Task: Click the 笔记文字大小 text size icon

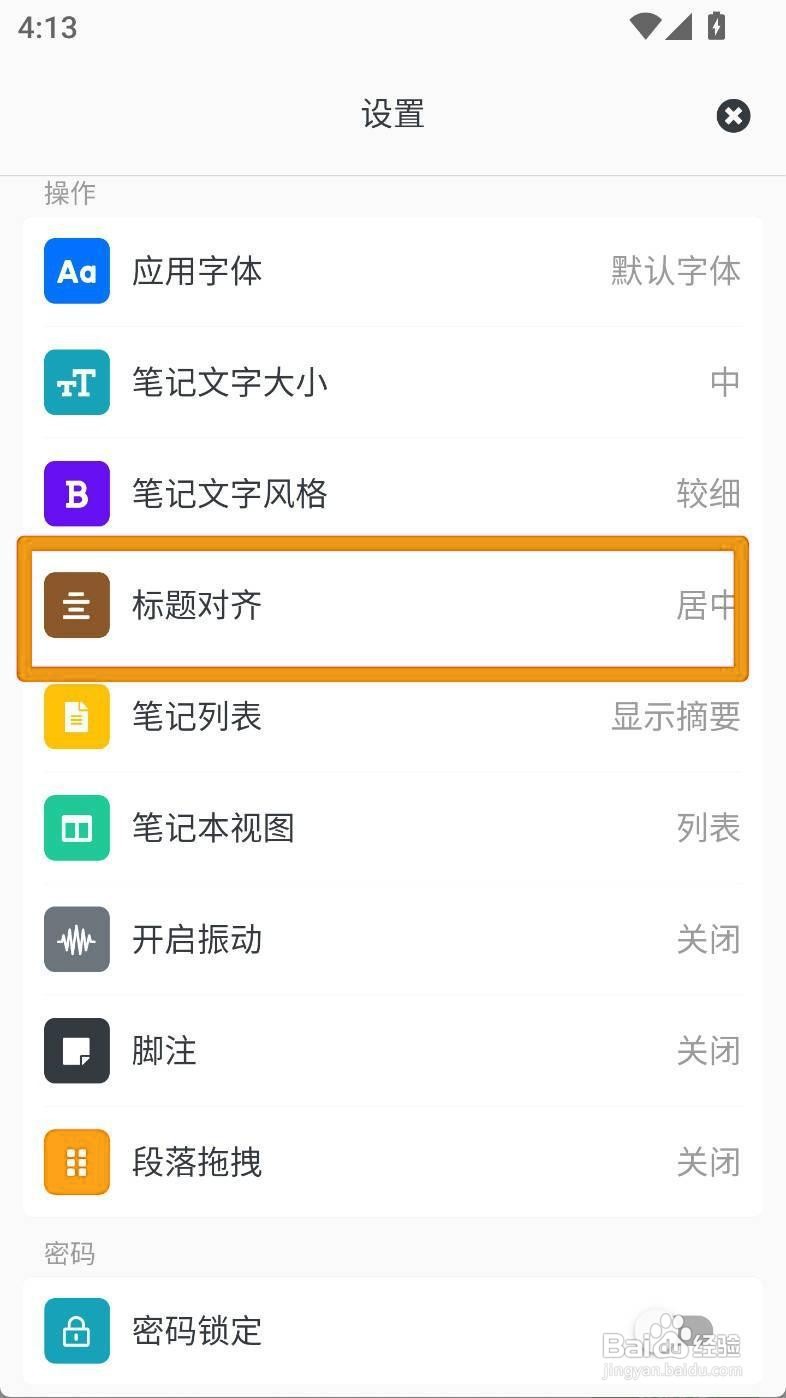Action: point(76,382)
